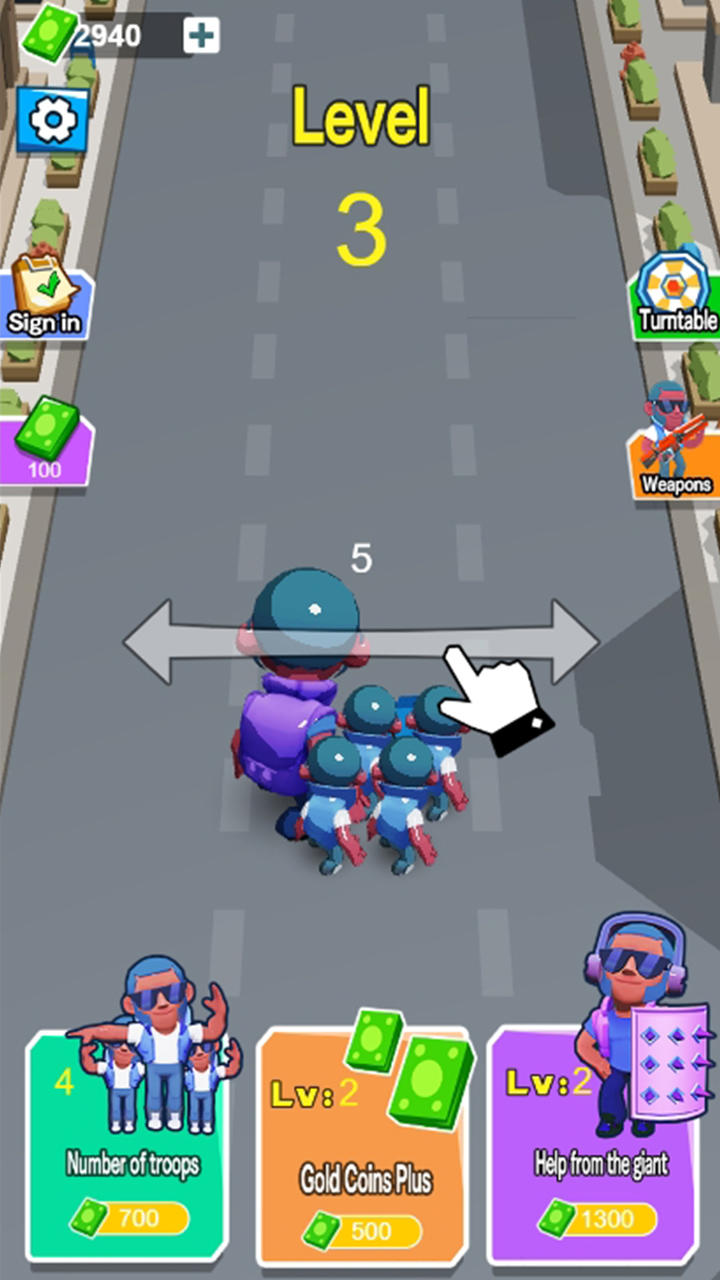Open the Weapons shop

point(675,445)
